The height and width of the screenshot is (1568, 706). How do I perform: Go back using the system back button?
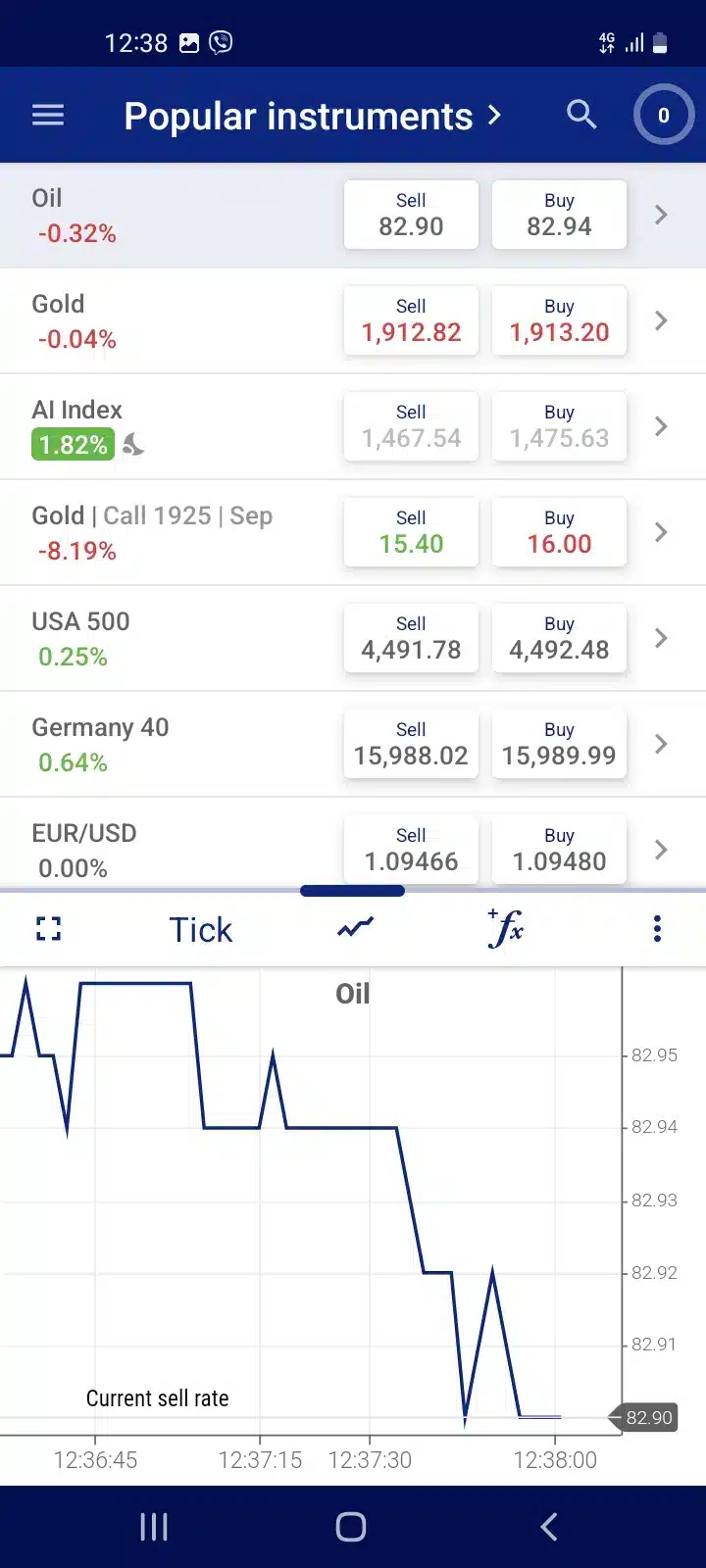(549, 1526)
